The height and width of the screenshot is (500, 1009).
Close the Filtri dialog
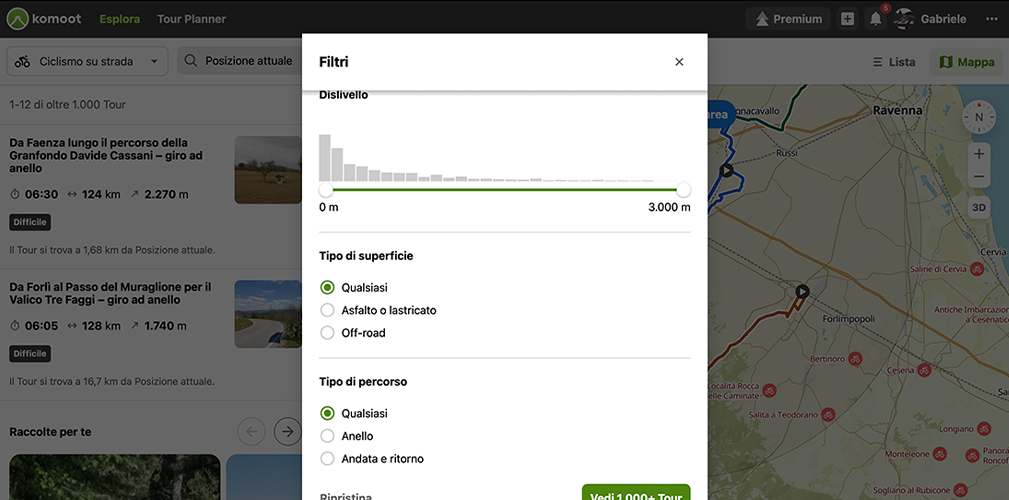[679, 62]
